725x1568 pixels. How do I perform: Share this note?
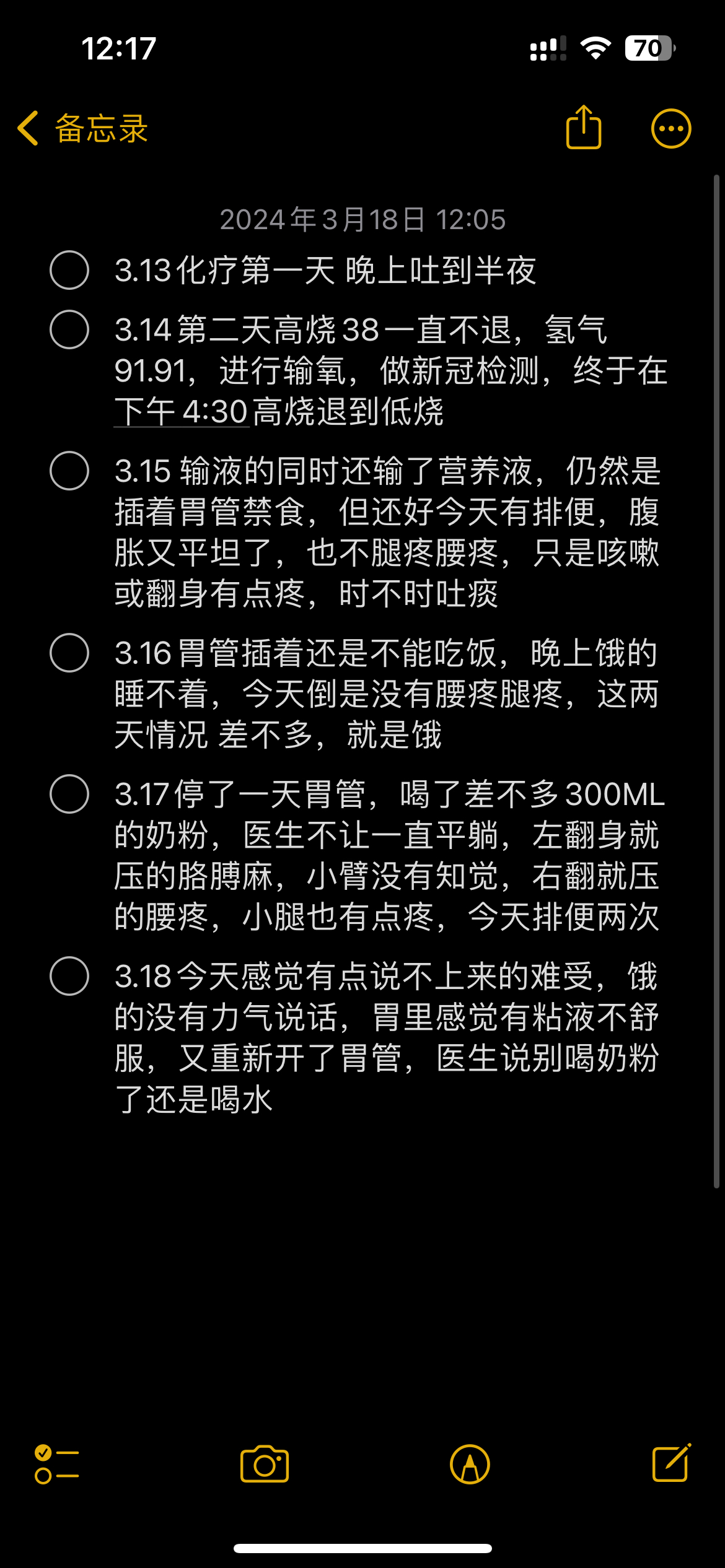[x=584, y=127]
